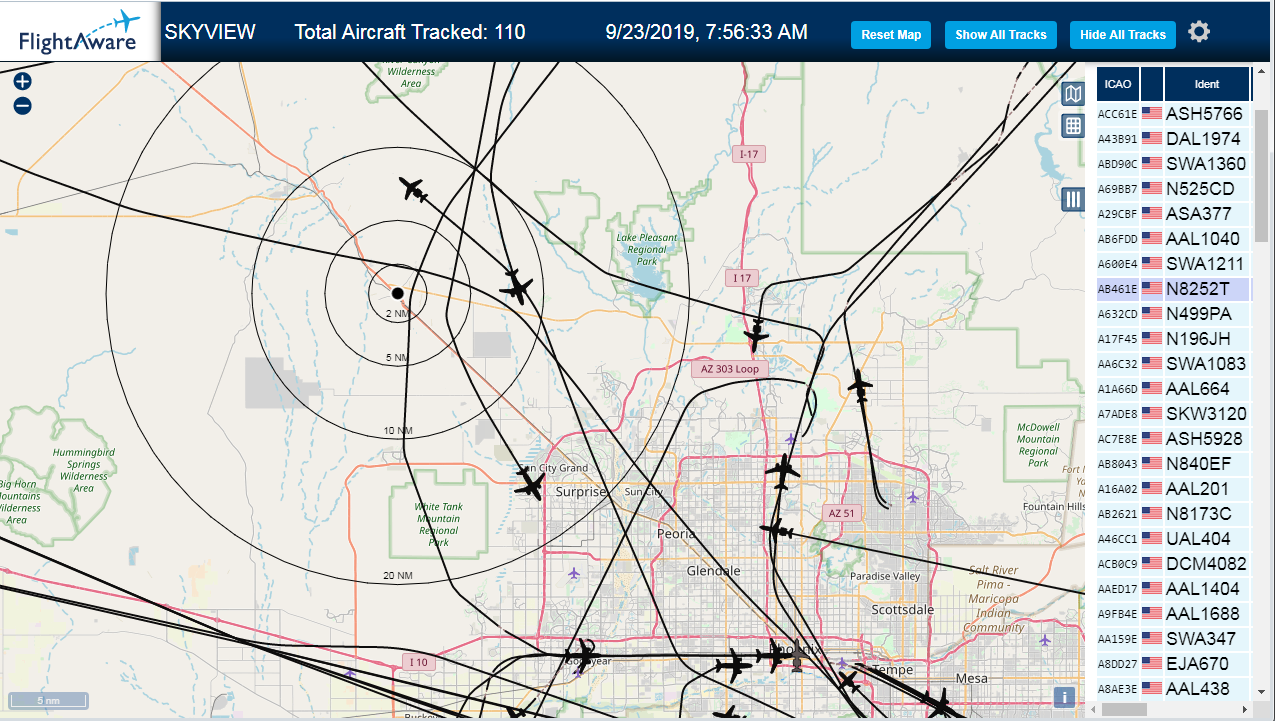Zoom out of the map
The height and width of the screenshot is (721, 1275).
(x=22, y=105)
